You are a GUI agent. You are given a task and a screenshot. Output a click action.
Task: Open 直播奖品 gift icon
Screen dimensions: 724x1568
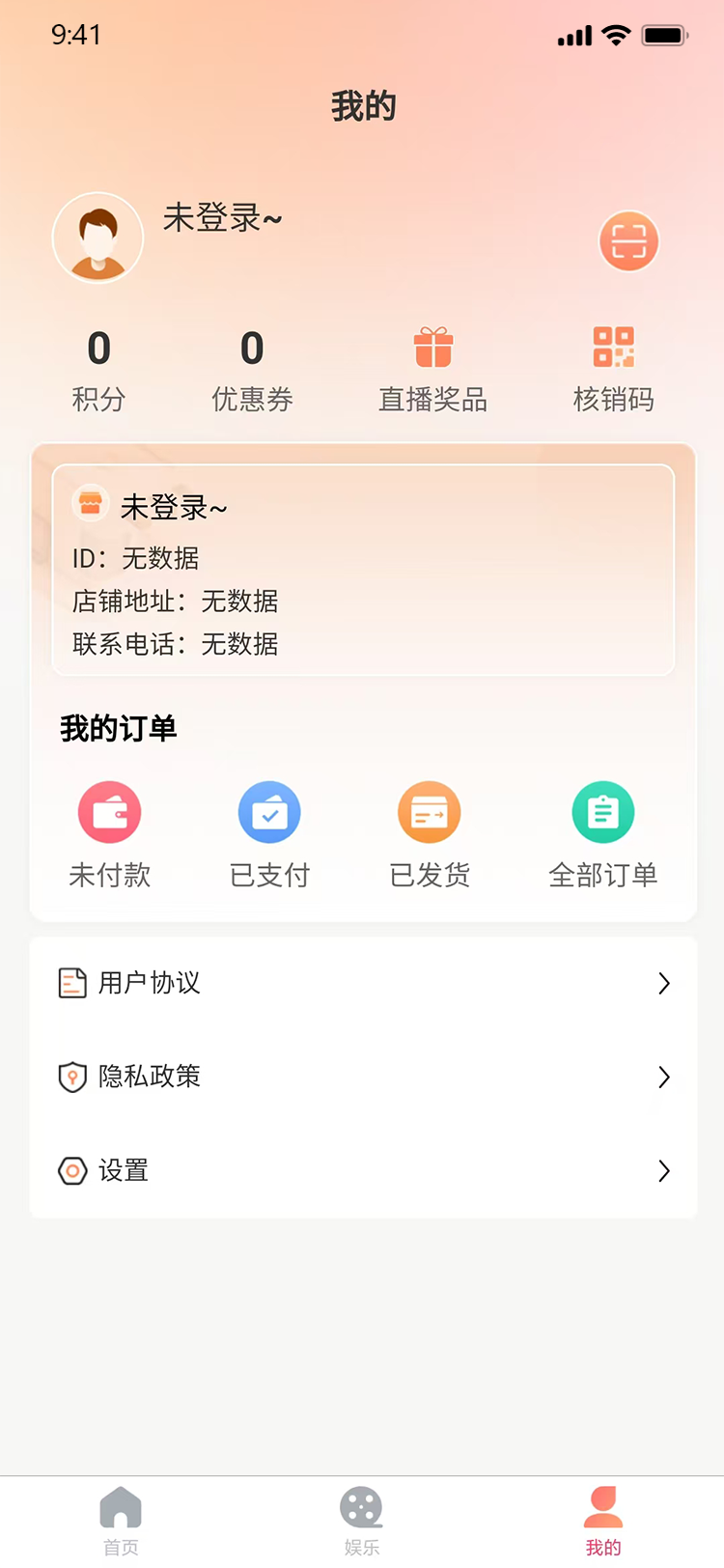click(432, 348)
